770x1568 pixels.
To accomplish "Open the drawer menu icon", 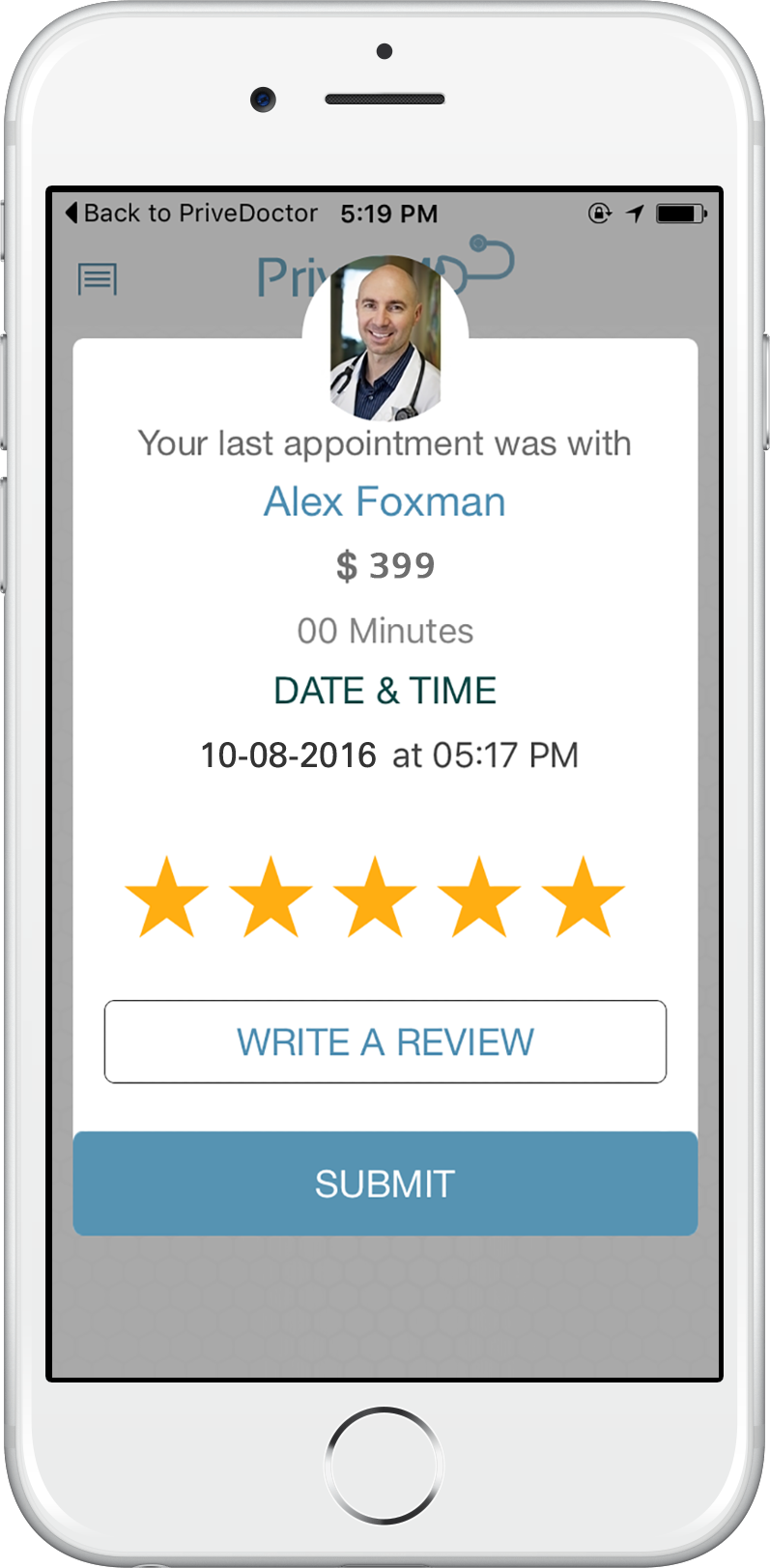I will click(x=98, y=280).
